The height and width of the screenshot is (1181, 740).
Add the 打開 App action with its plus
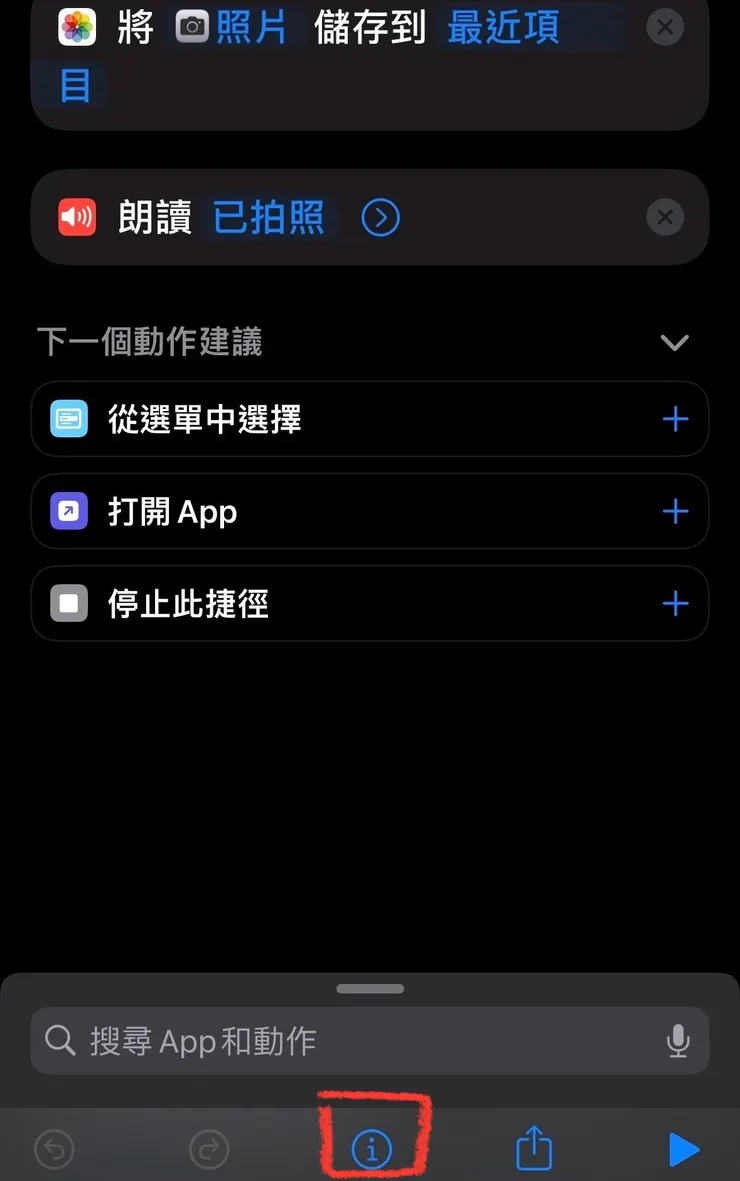coord(675,511)
